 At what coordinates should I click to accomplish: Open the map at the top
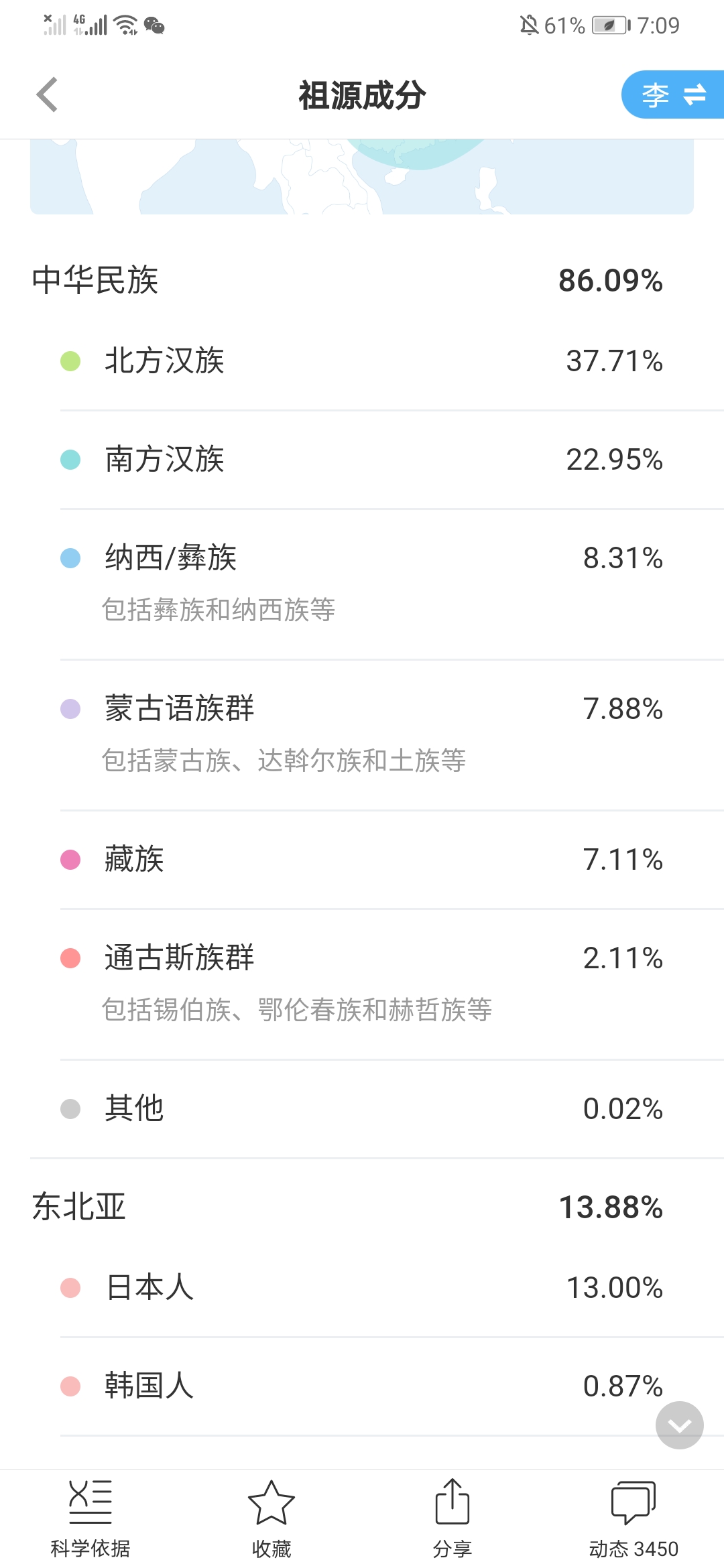click(362, 177)
